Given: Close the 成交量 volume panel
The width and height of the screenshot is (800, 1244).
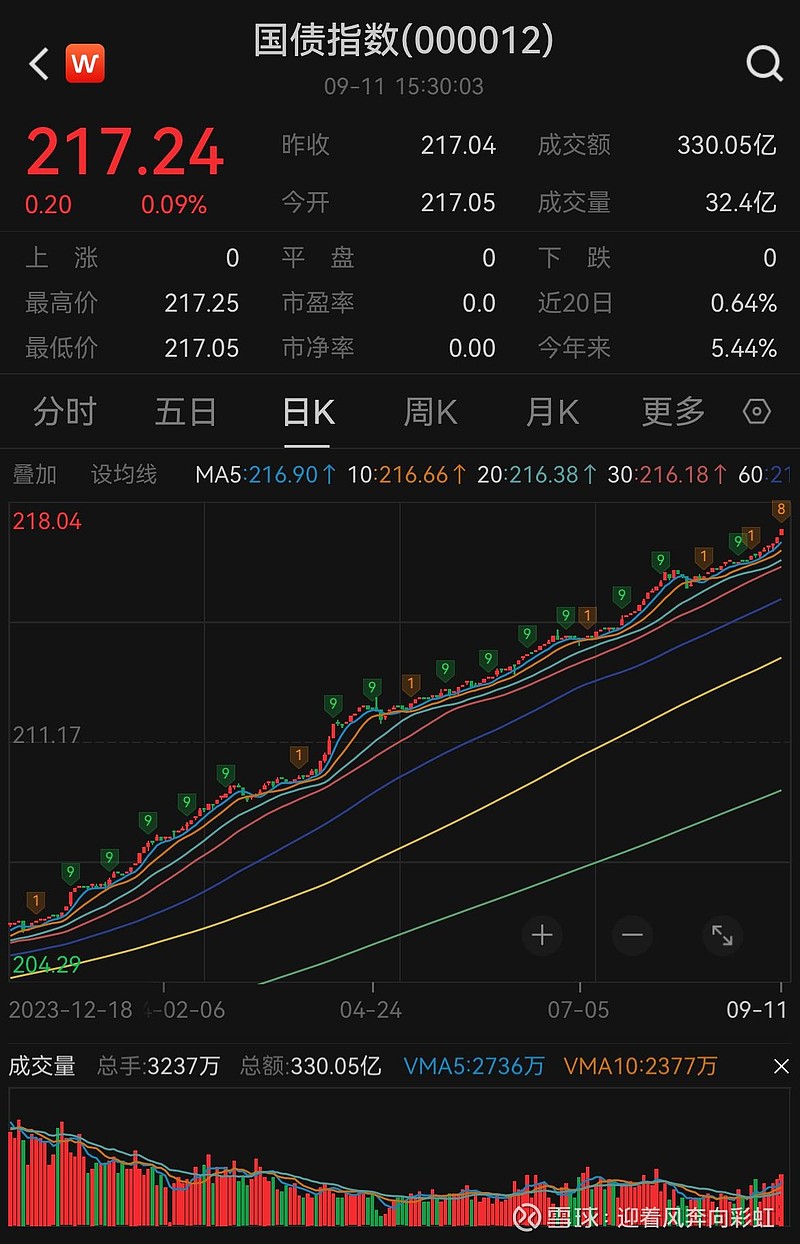Looking at the screenshot, I should (784, 1067).
